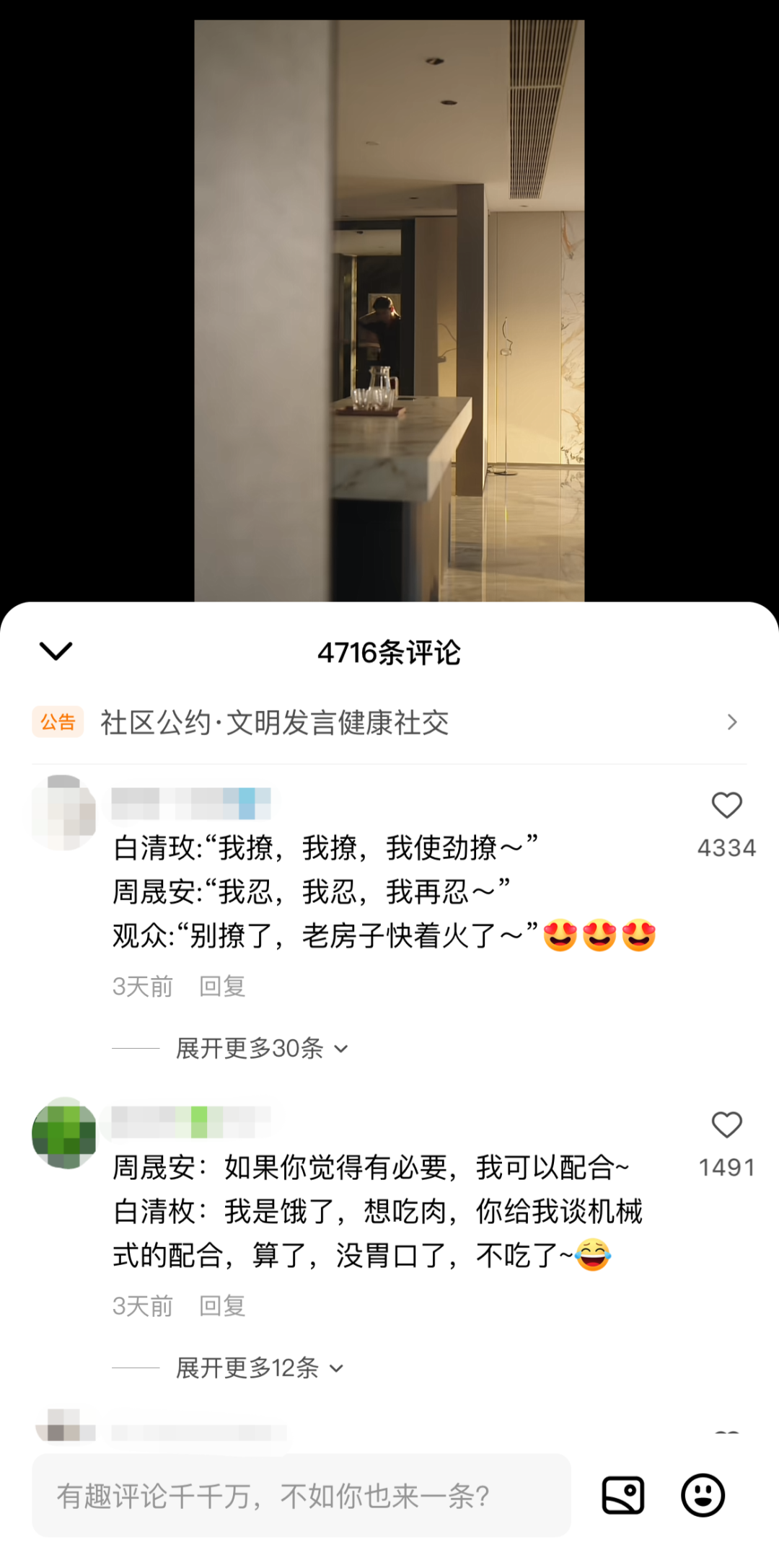
Task: Collapse the comments panel with down chevron
Action: (56, 651)
